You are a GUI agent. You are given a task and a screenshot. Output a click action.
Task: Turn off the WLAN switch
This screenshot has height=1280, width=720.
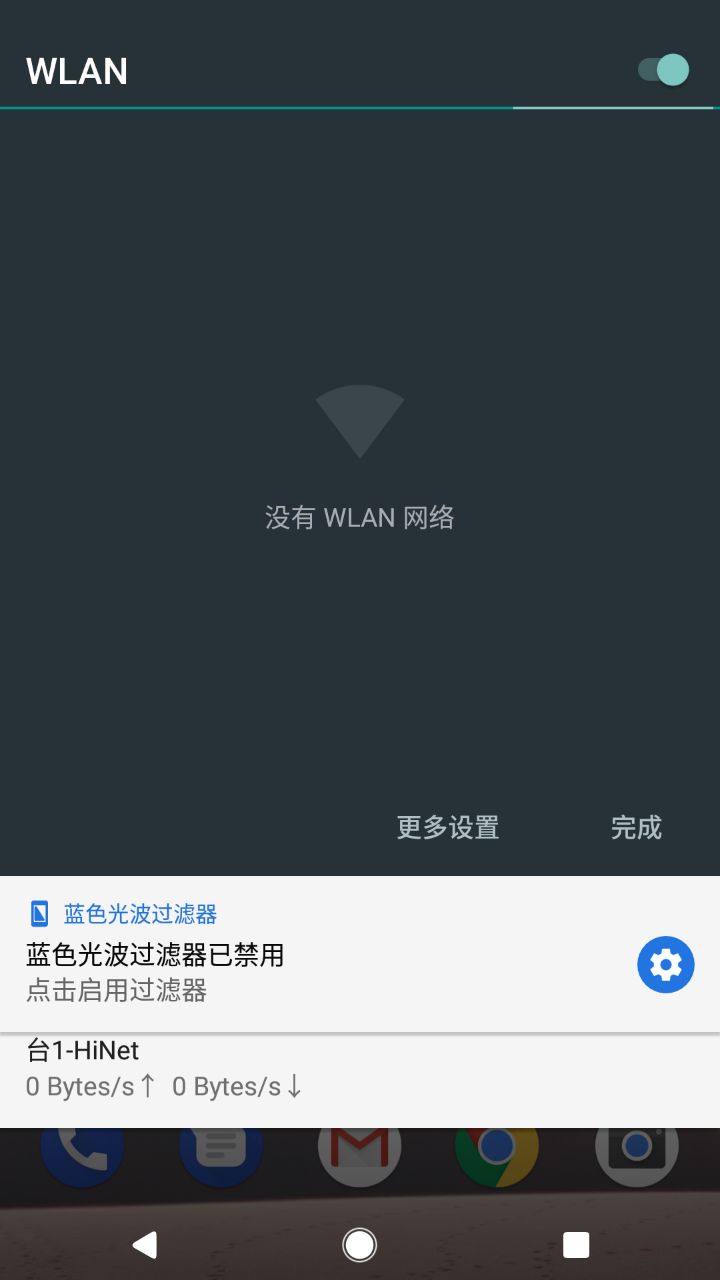tap(664, 70)
